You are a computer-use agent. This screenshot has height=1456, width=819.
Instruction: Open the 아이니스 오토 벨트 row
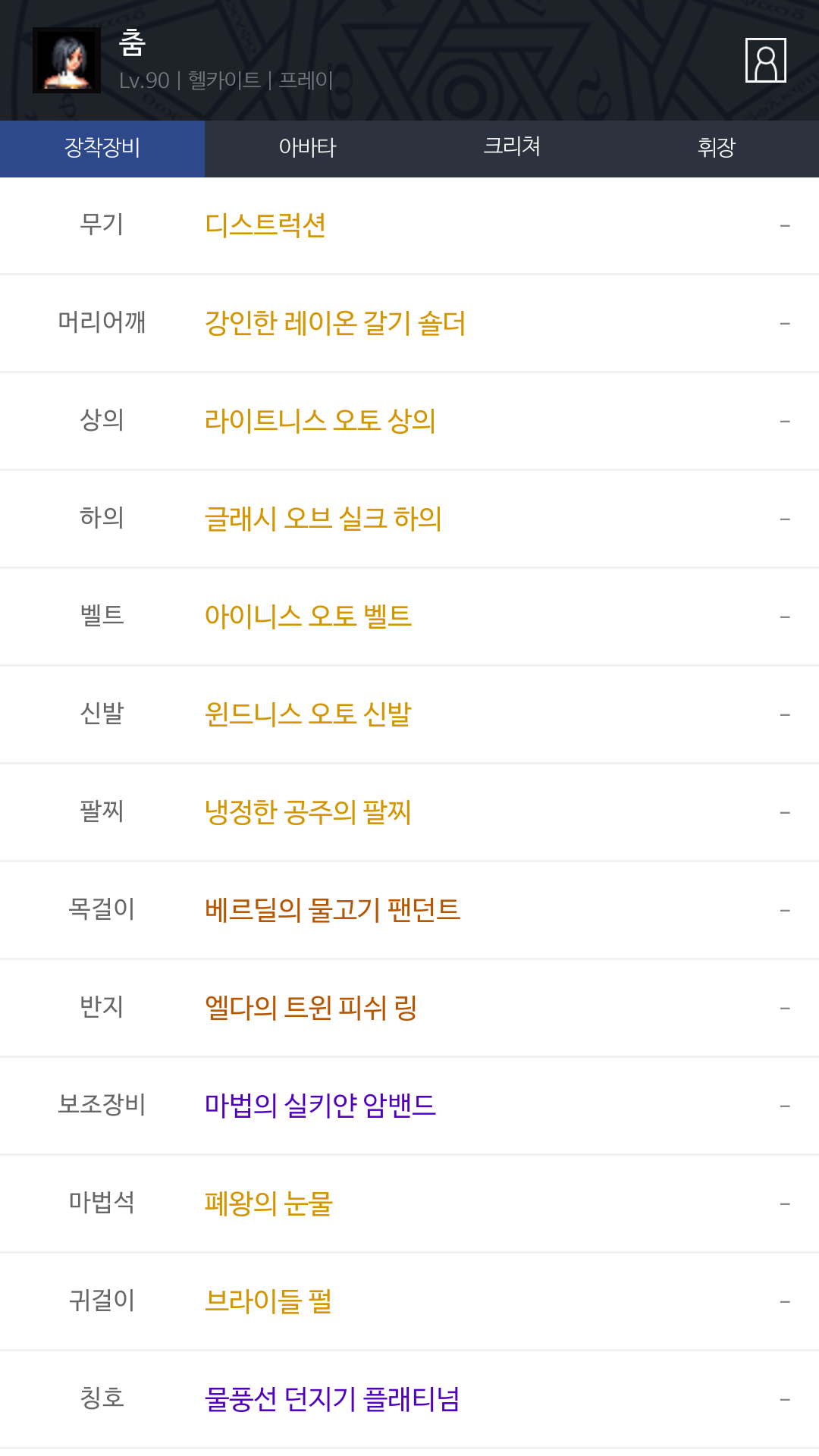(409, 617)
